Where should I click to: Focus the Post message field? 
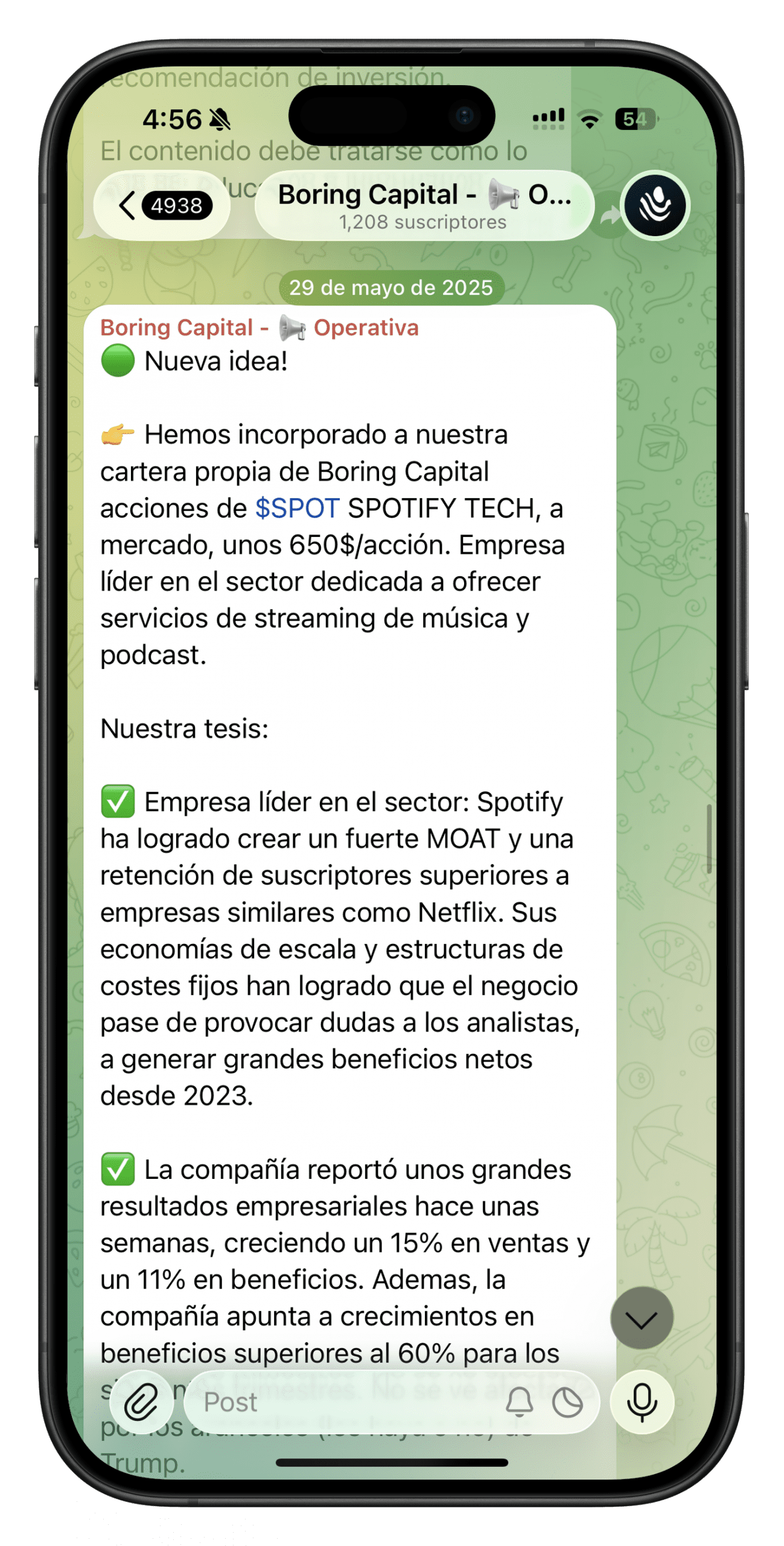click(344, 1402)
